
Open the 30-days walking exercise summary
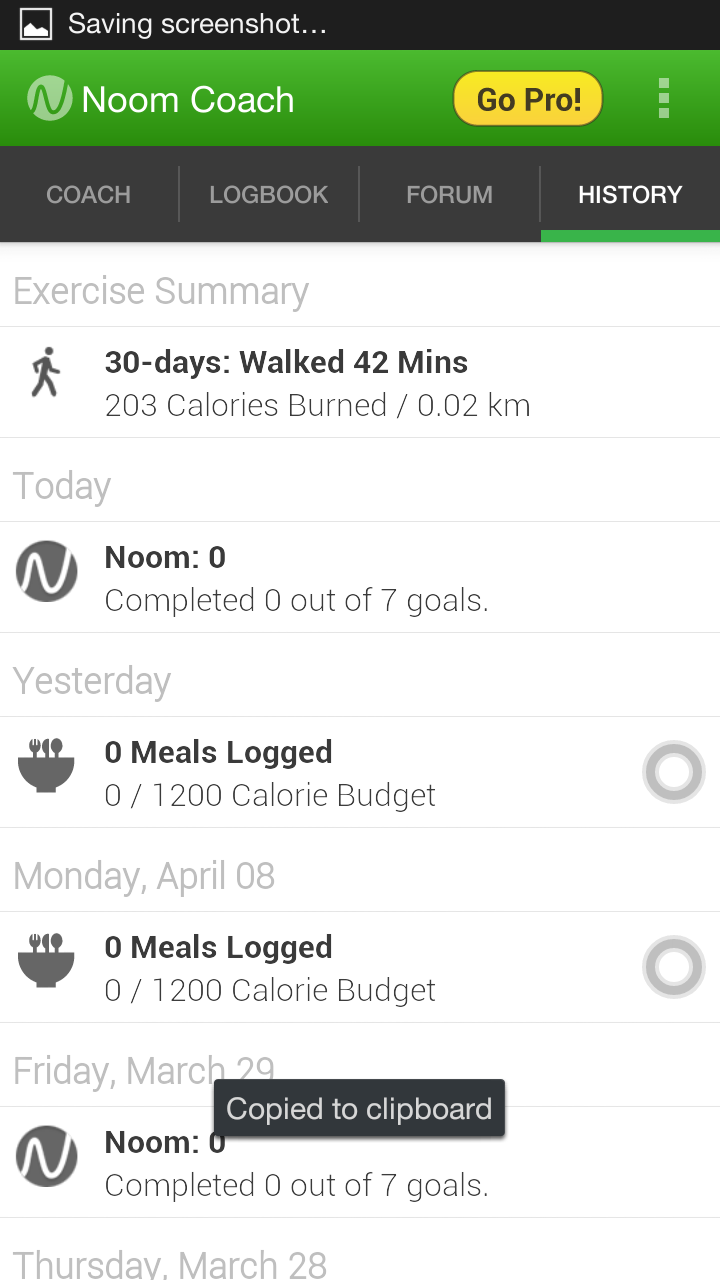360,382
